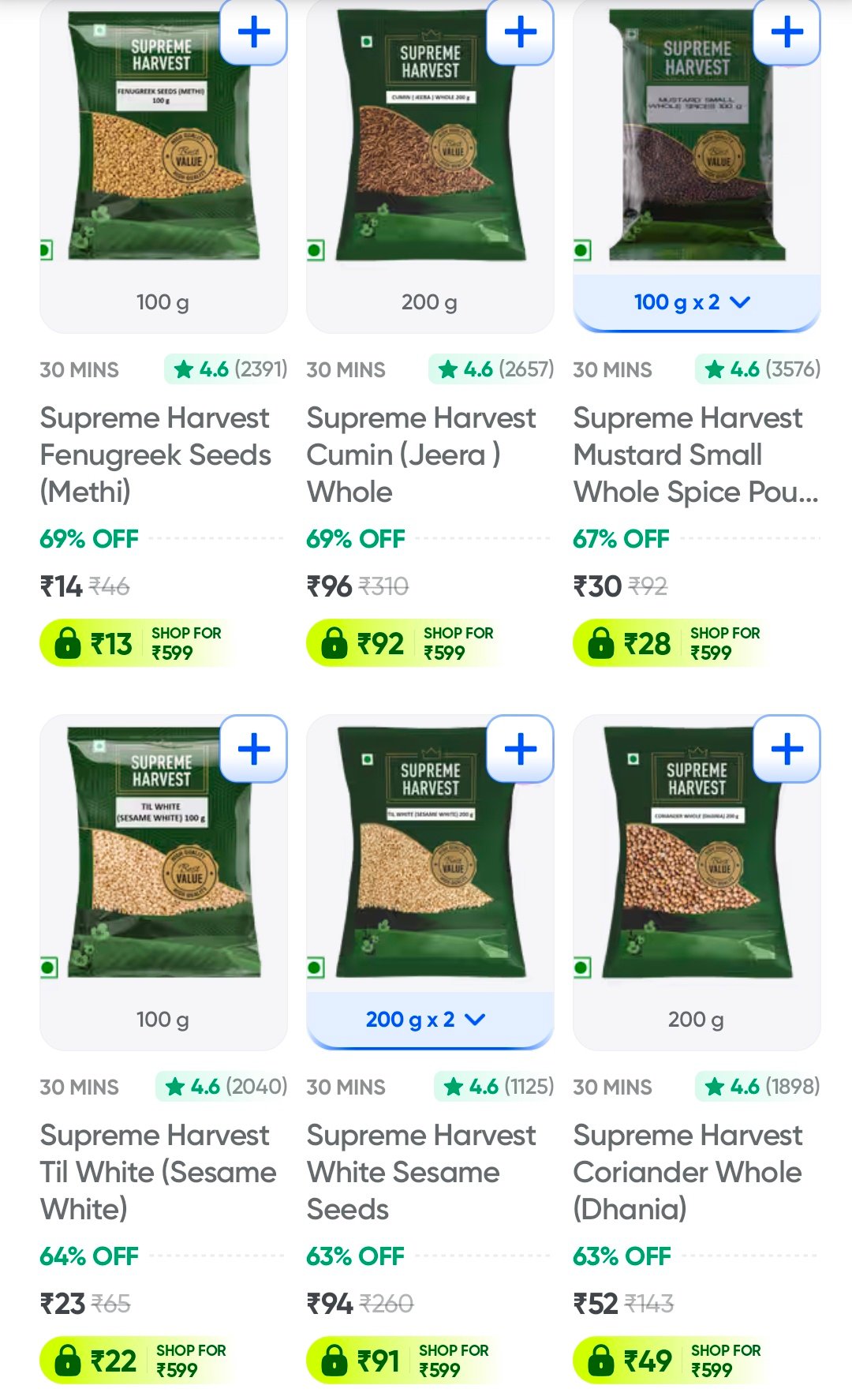Open Supreme Harvest White Sesame Seeds product
852x1400 pixels.
click(x=422, y=1172)
